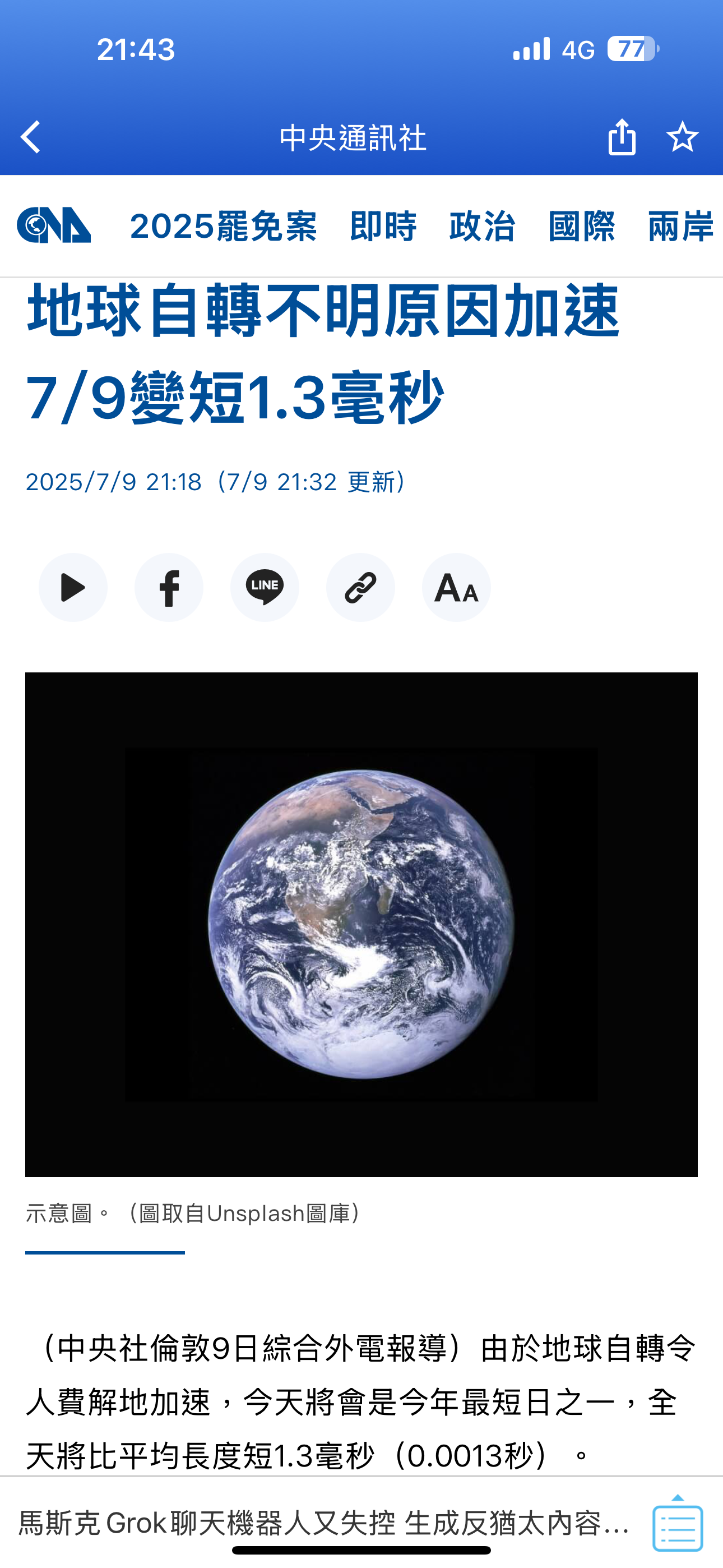Switch to the 政治 section
This screenshot has height=1568, width=723.
coord(482,226)
